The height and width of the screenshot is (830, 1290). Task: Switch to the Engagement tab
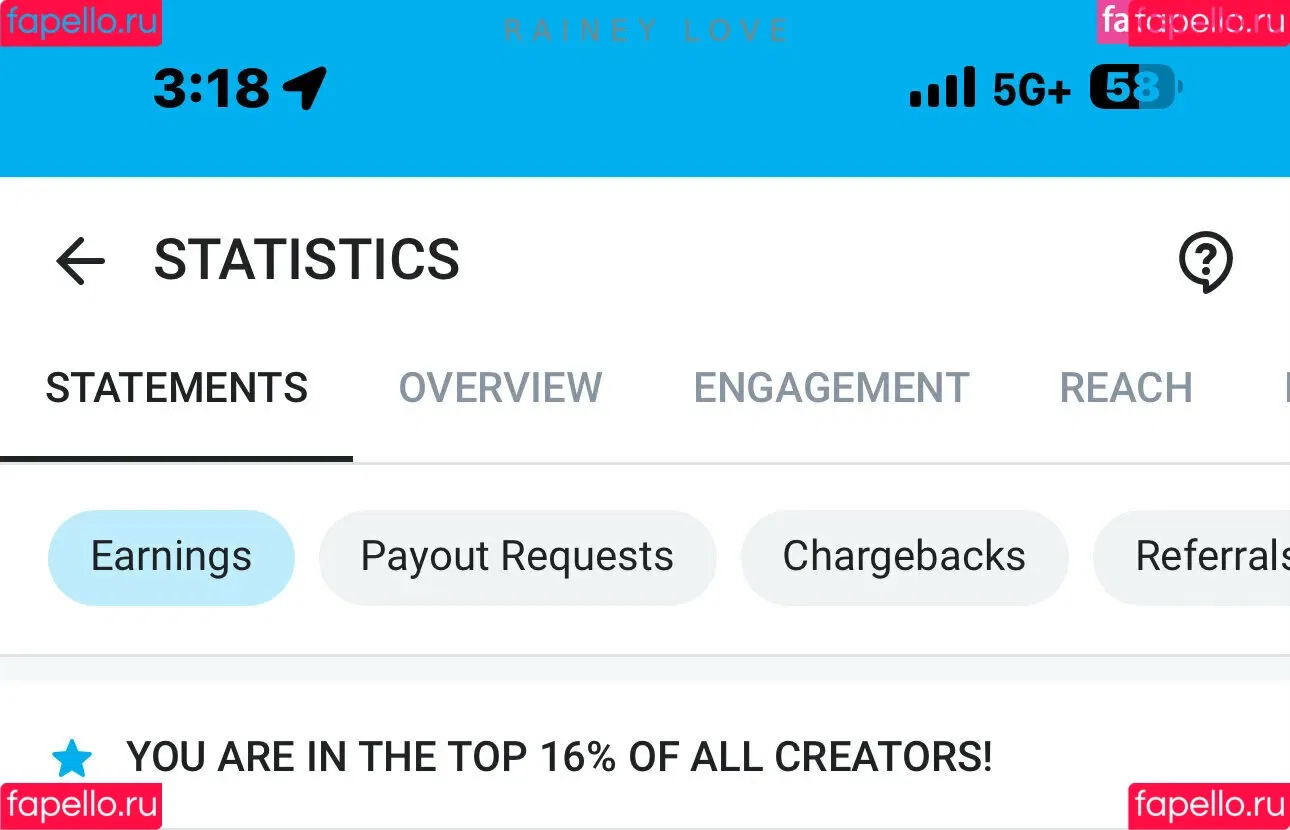pyautogui.click(x=831, y=388)
